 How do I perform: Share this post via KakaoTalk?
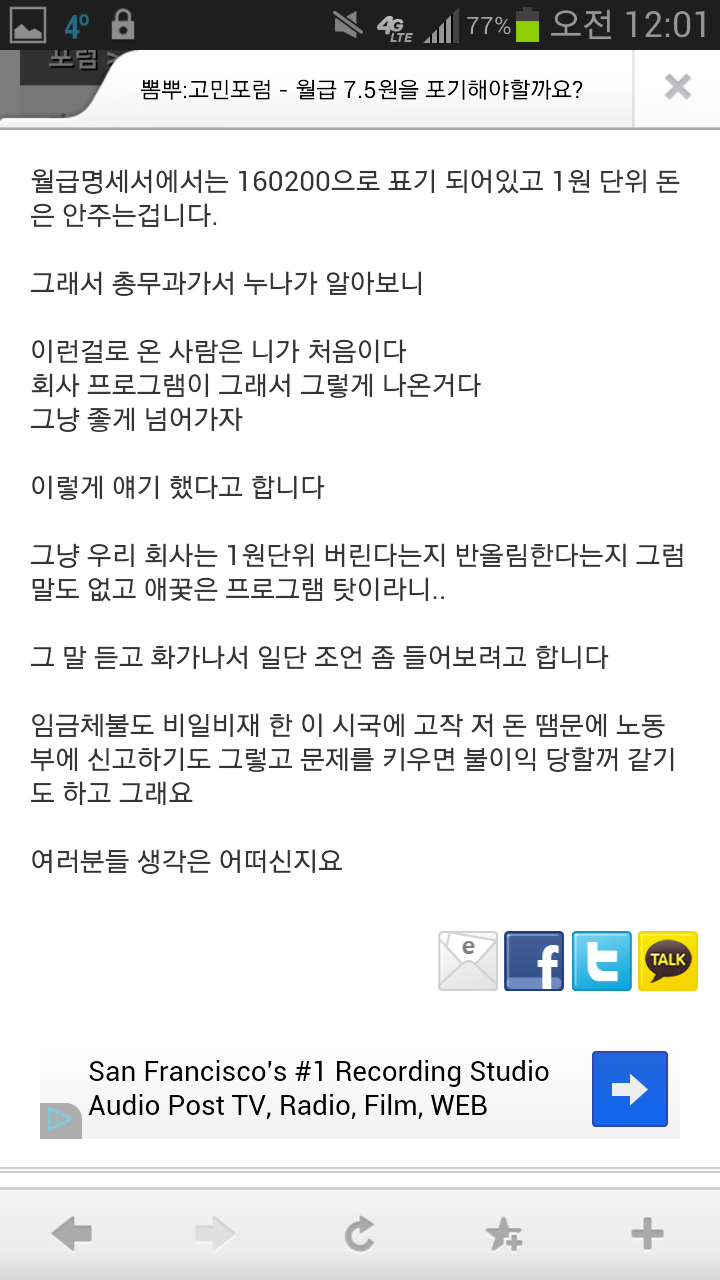coord(668,961)
